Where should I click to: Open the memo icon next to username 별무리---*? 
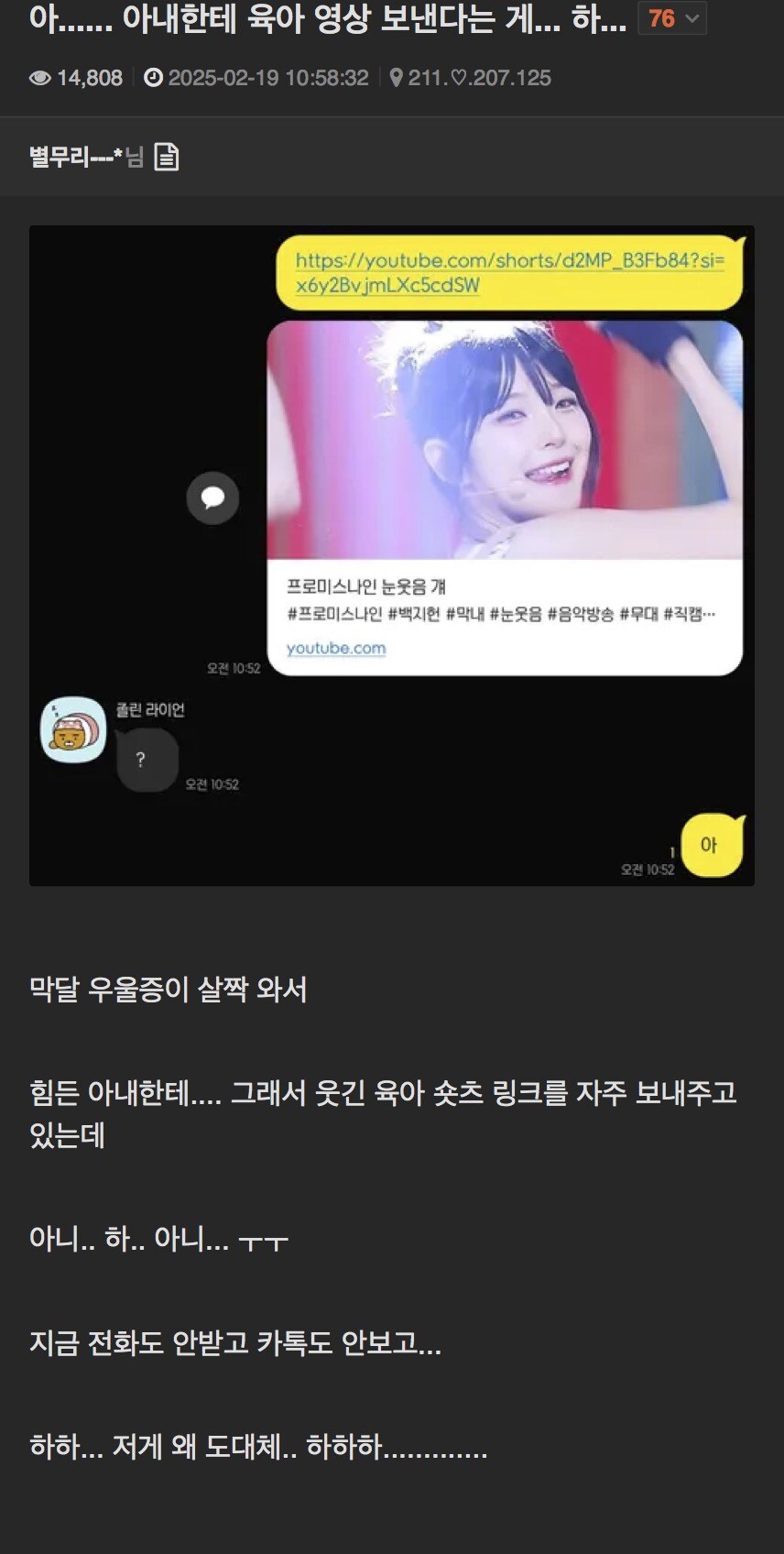point(166,156)
